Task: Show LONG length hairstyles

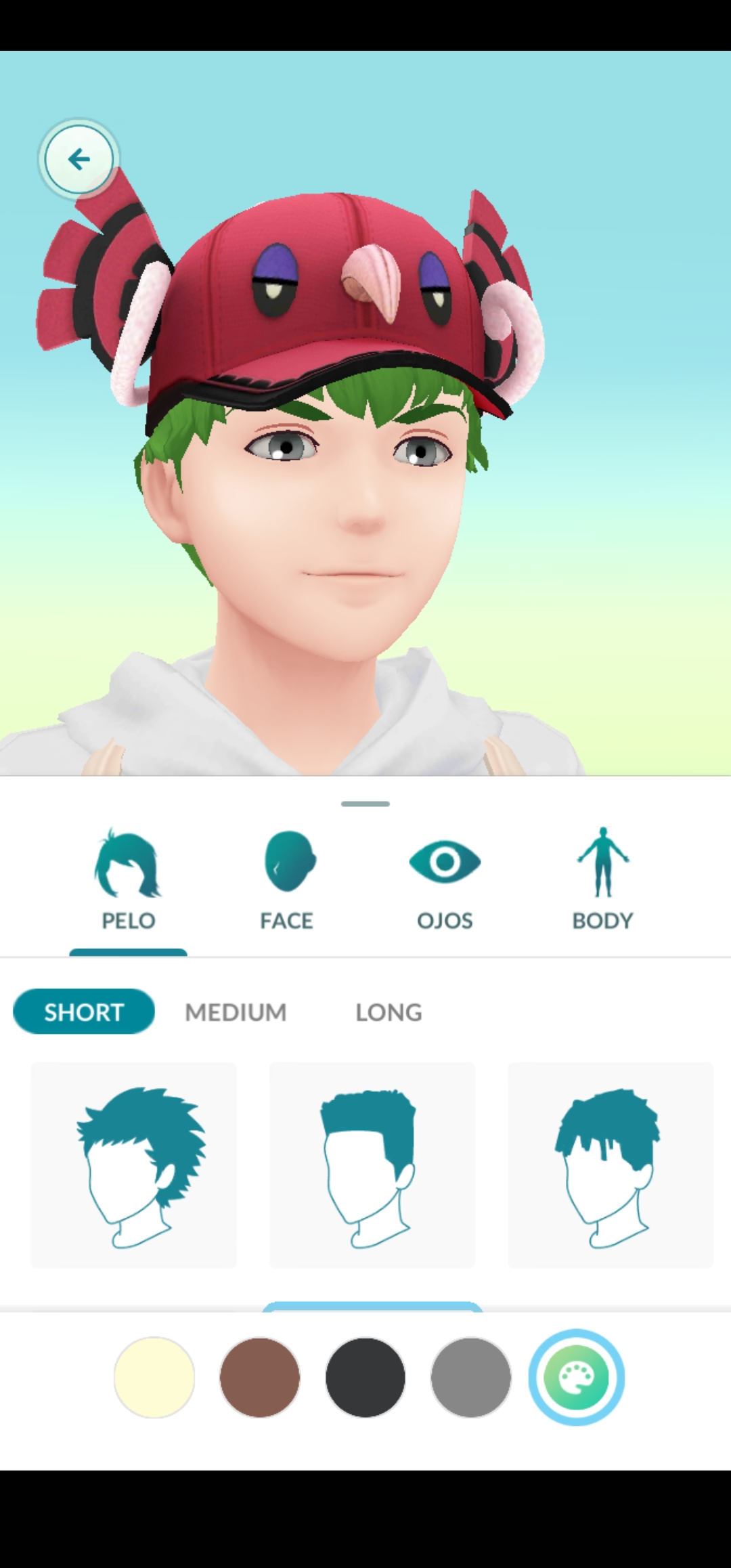Action: [389, 1011]
